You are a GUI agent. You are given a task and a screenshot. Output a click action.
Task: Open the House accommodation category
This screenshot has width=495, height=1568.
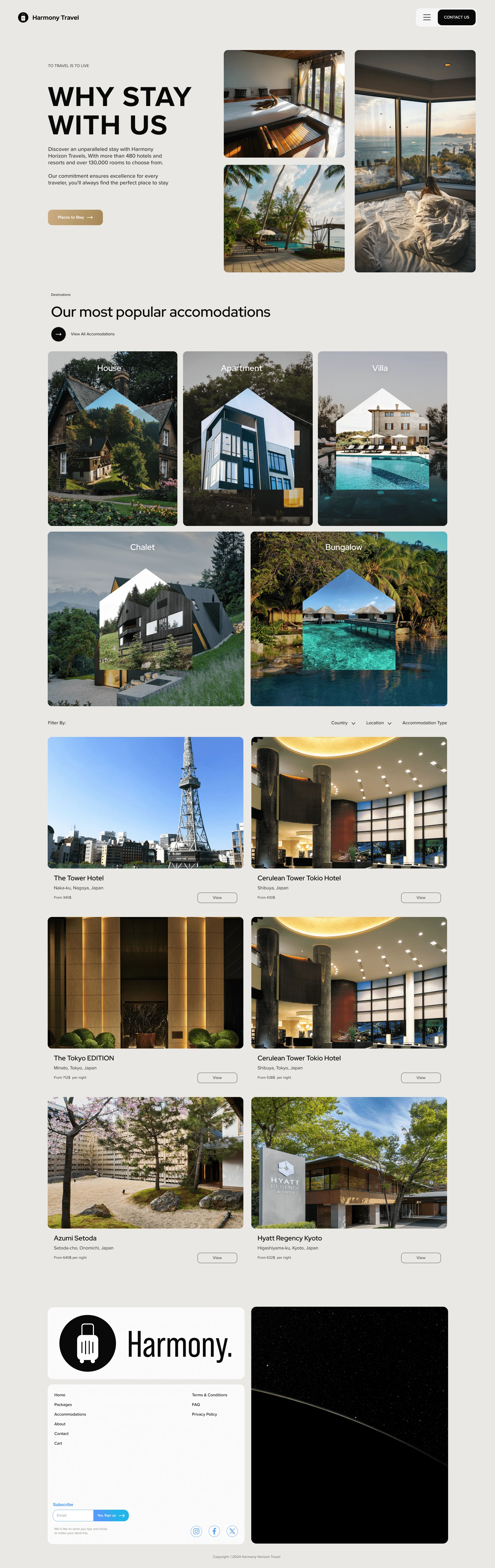click(x=112, y=438)
